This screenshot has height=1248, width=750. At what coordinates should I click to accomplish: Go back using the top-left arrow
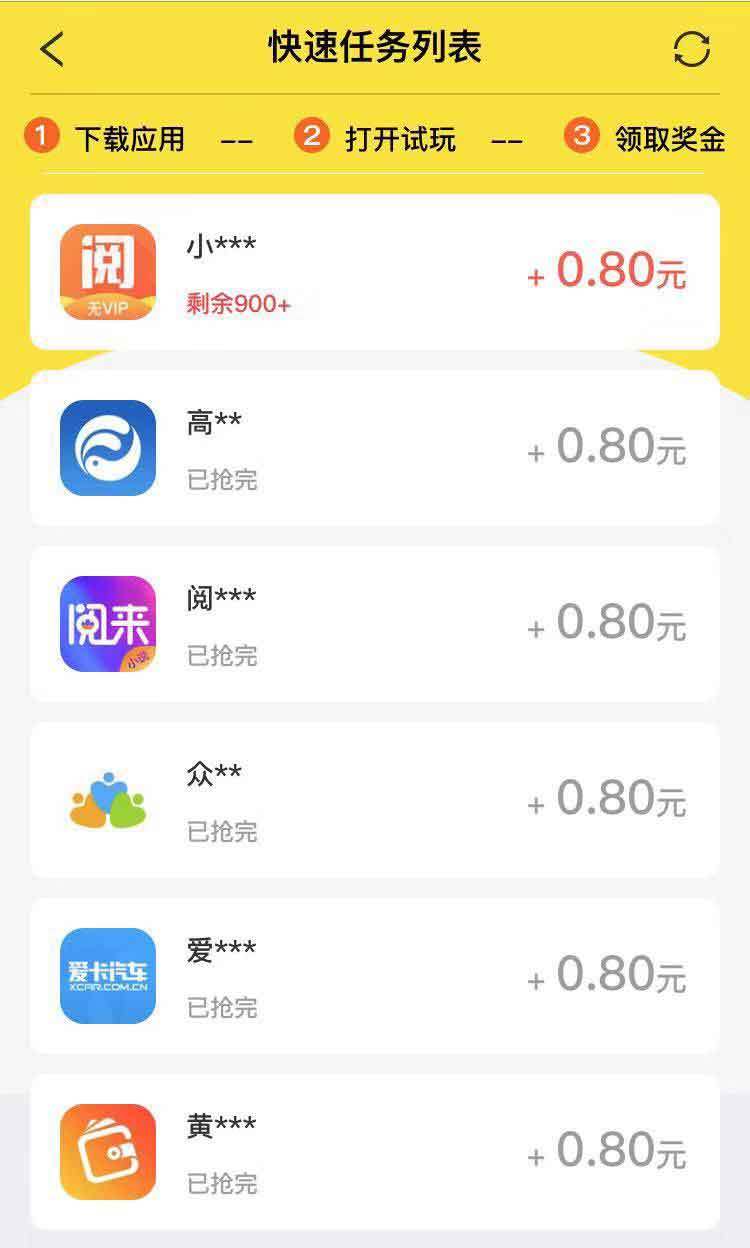[x=52, y=49]
